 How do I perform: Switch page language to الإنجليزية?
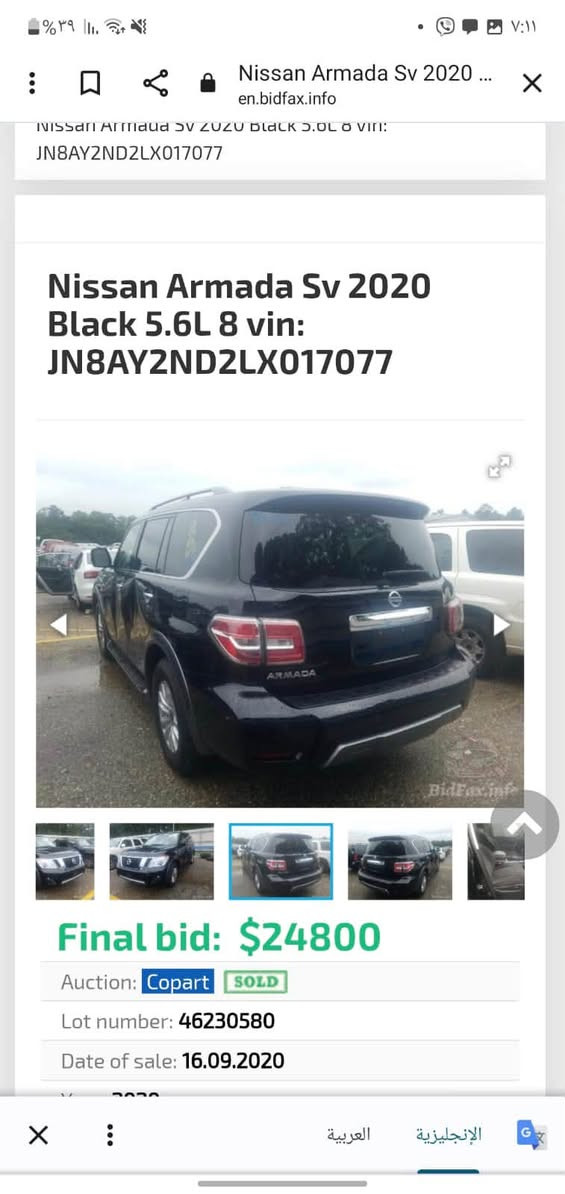448,1135
